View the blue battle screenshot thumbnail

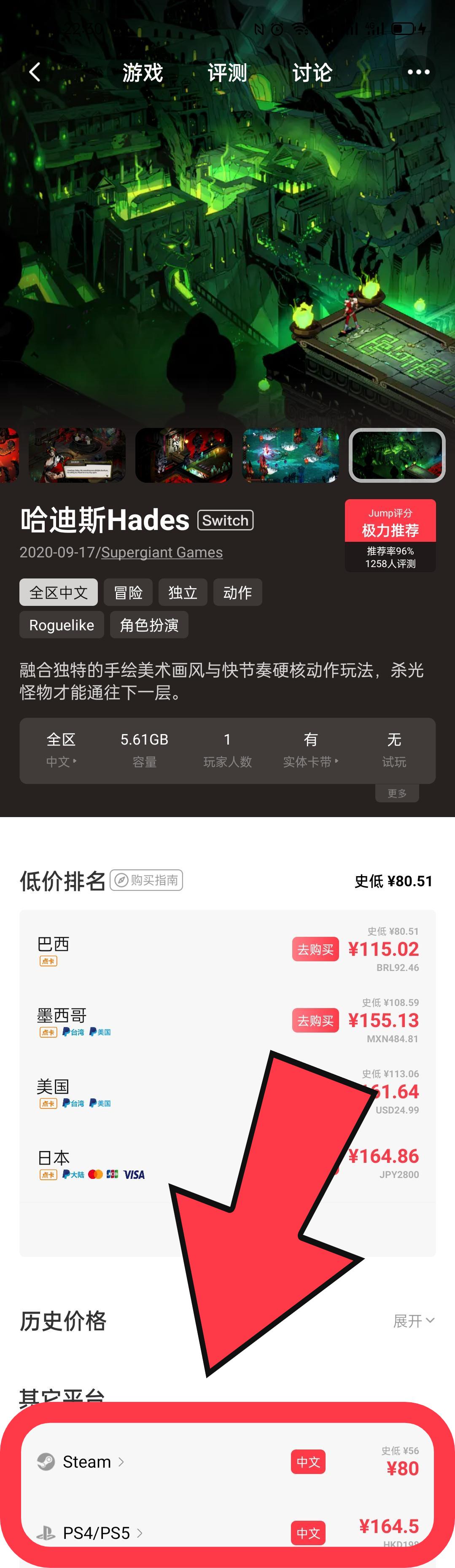(x=291, y=455)
